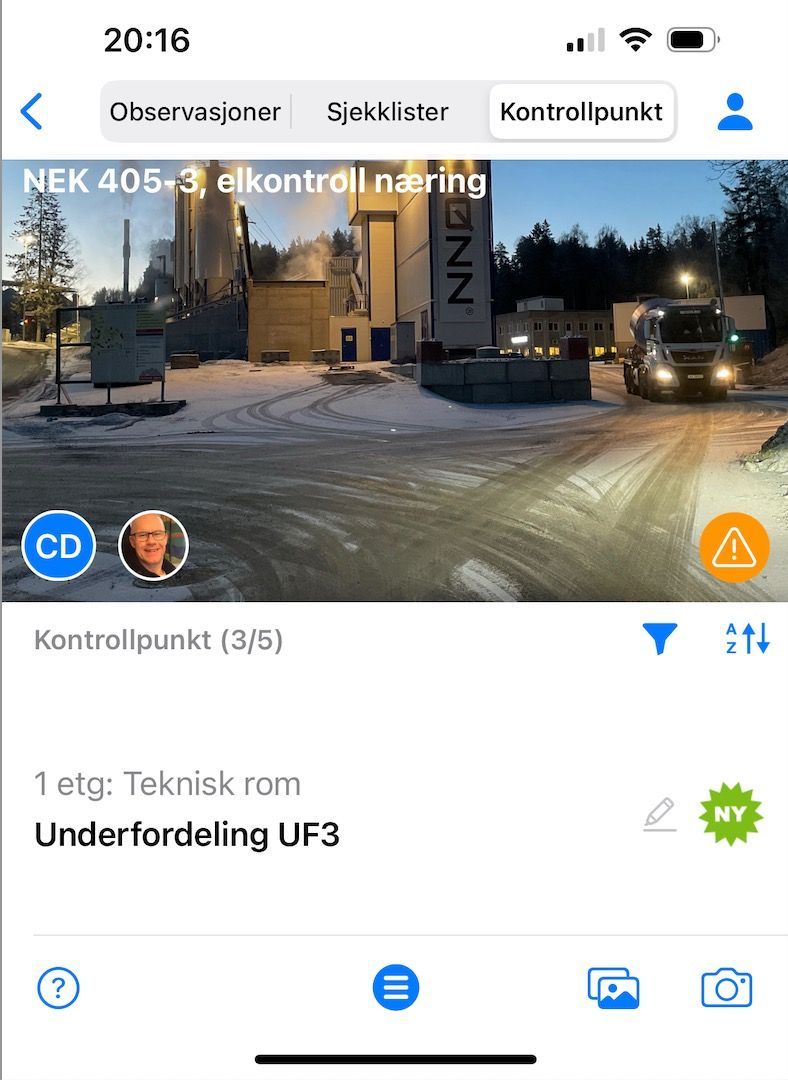Viewport: 788px width, 1080px height.
Task: Open the user profile icon
Action: 735,112
